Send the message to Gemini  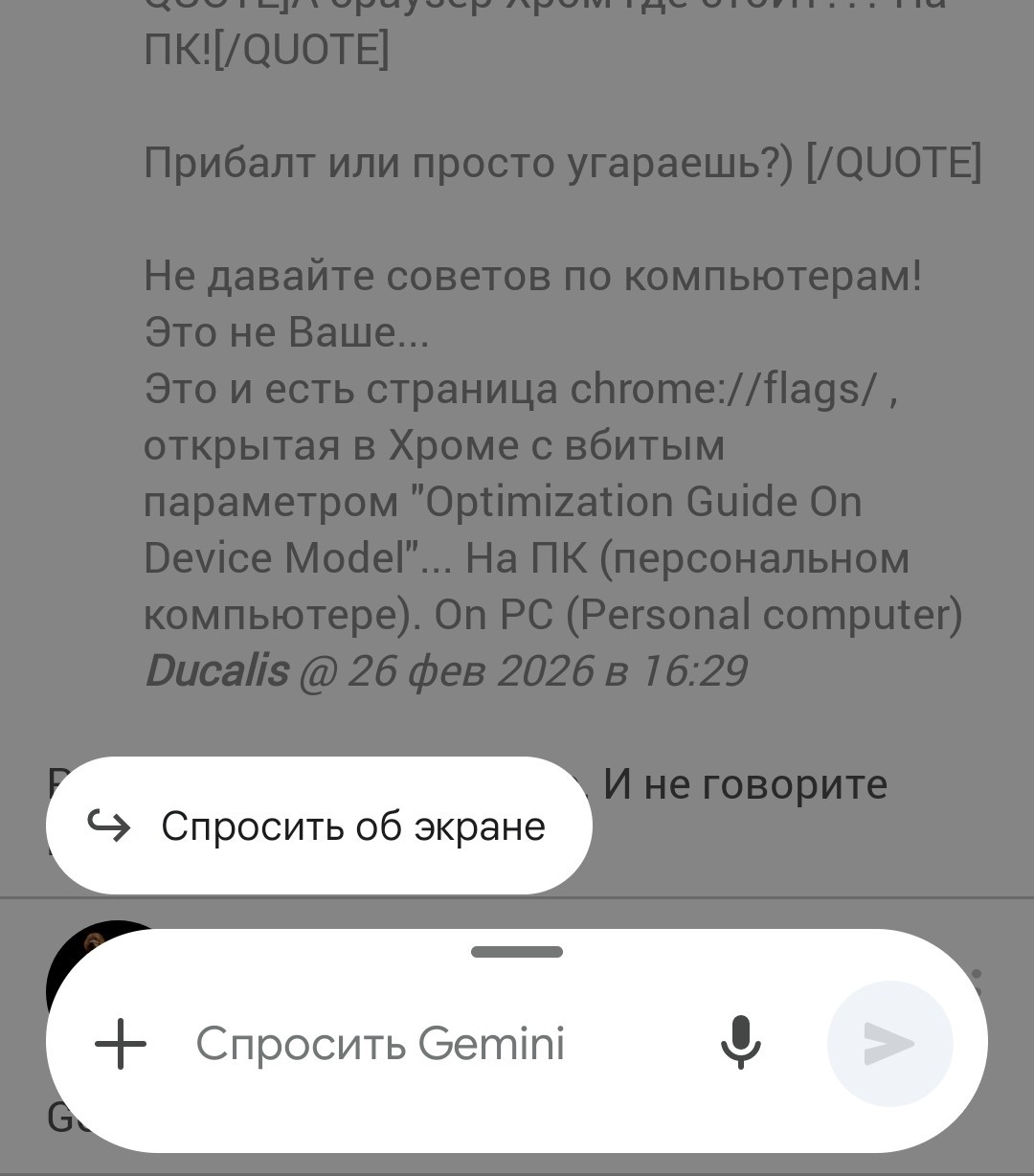point(889,1043)
